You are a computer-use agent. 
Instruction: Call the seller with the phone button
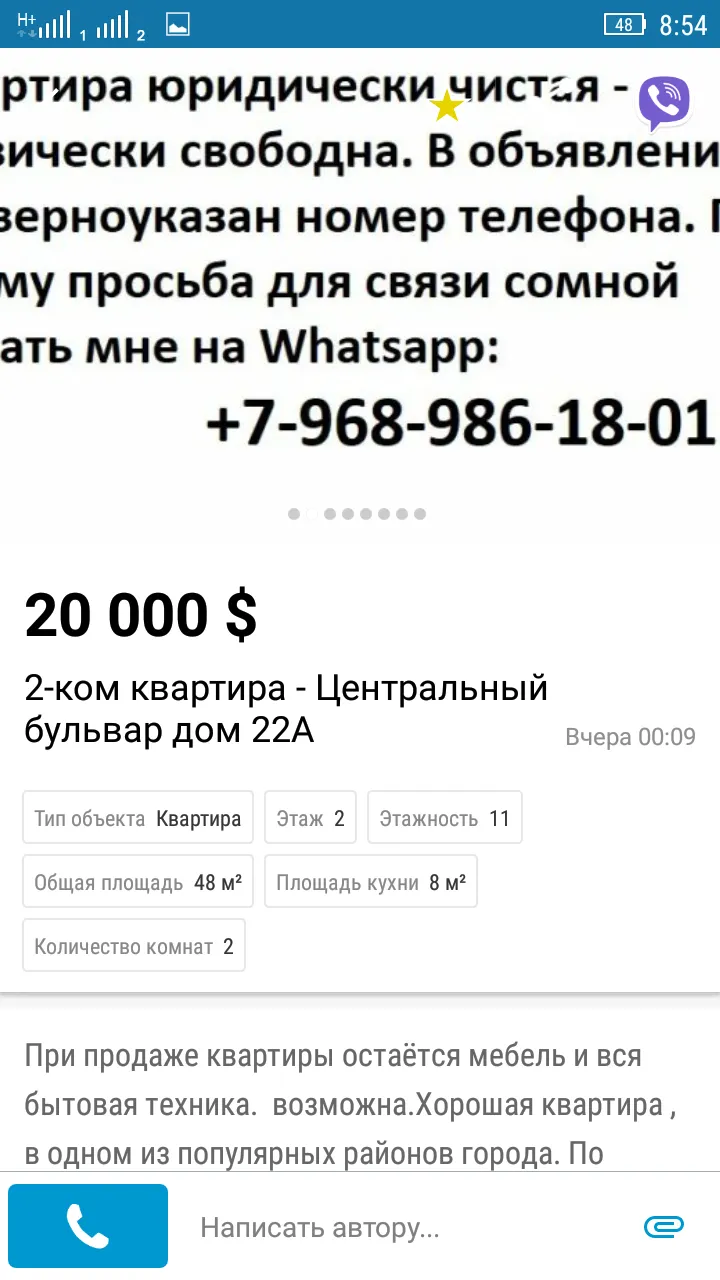(x=88, y=1226)
